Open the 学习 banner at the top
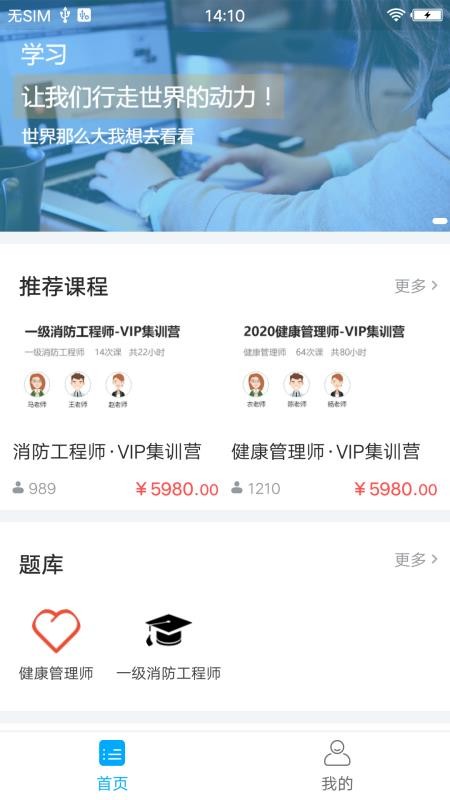This screenshot has width=450, height=800. 225,115
